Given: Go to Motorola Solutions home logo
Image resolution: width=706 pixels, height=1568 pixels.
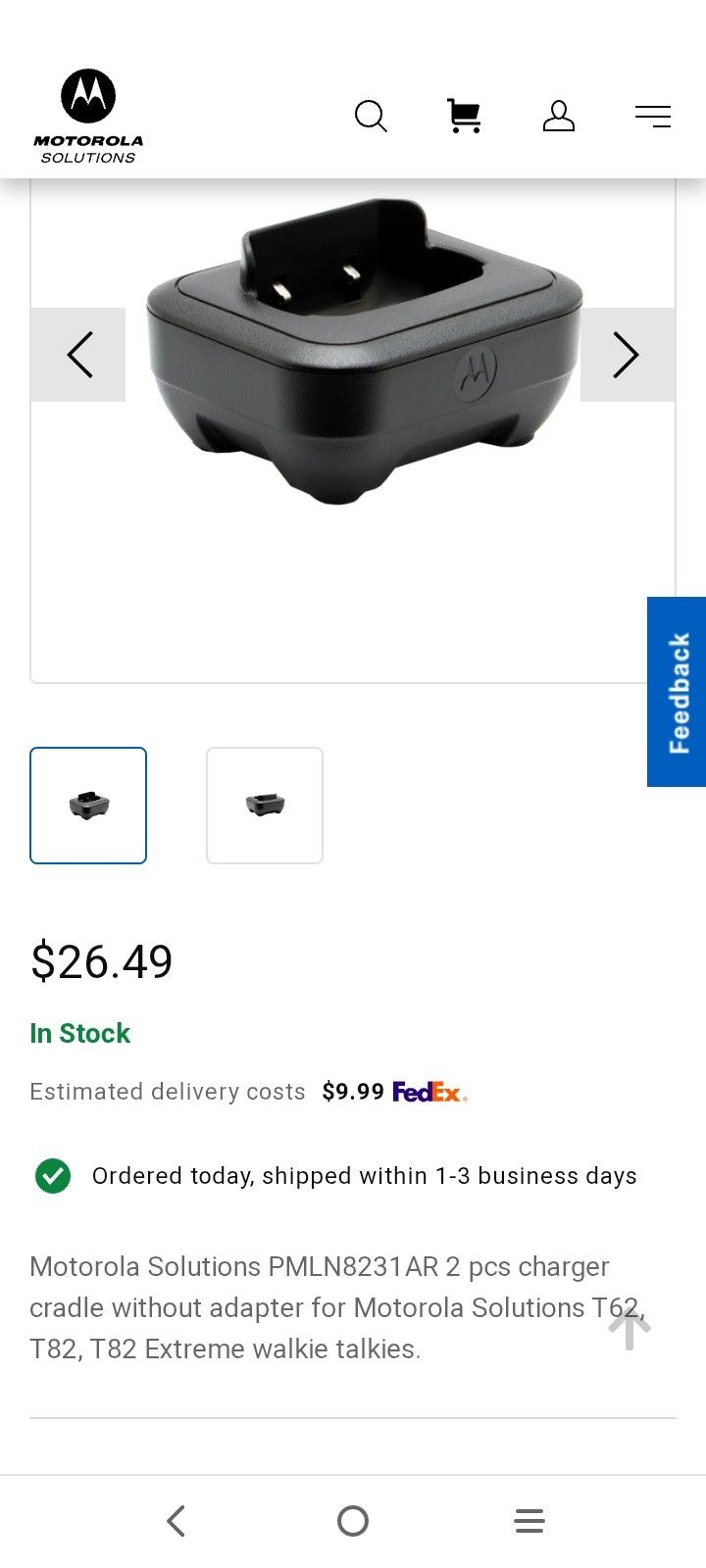Looking at the screenshot, I should coord(88,117).
